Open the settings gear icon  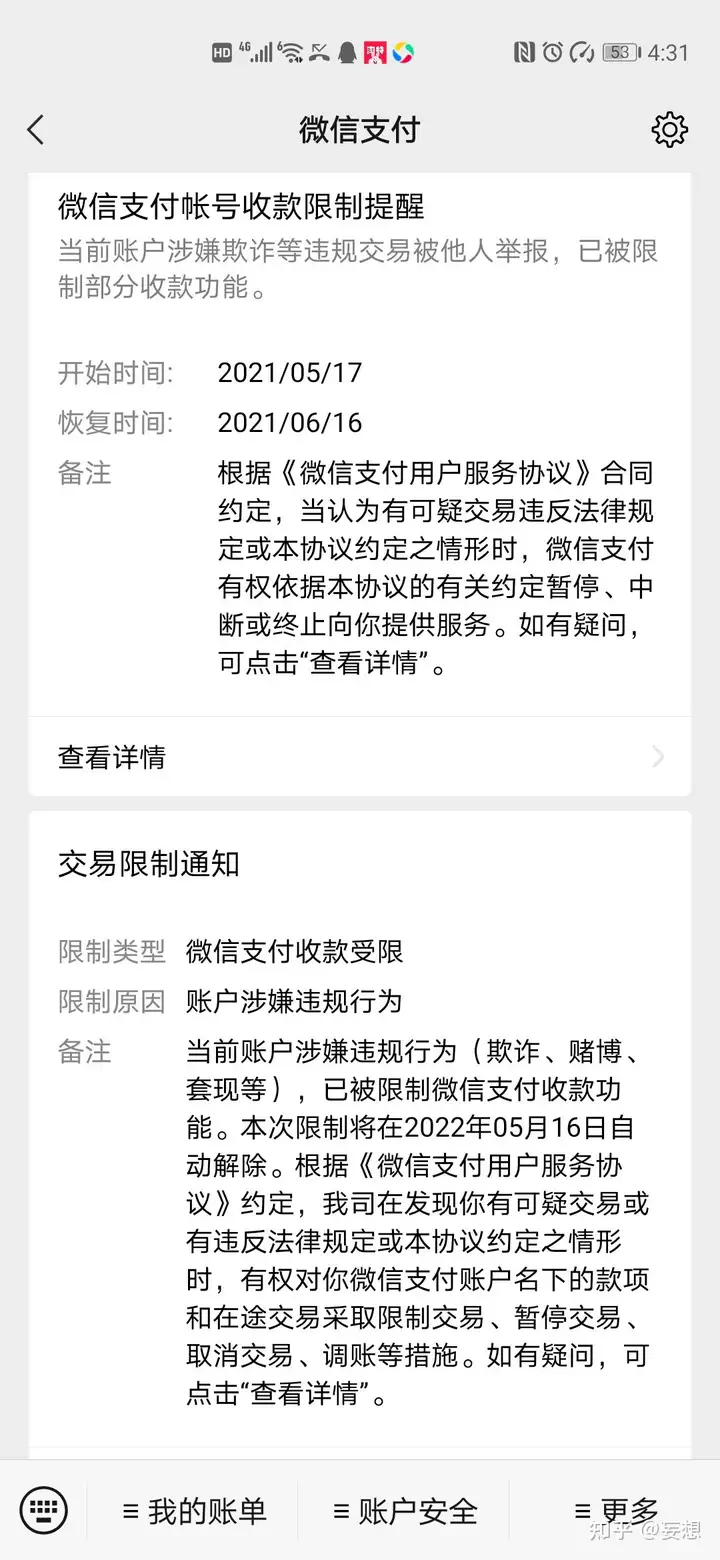(669, 130)
